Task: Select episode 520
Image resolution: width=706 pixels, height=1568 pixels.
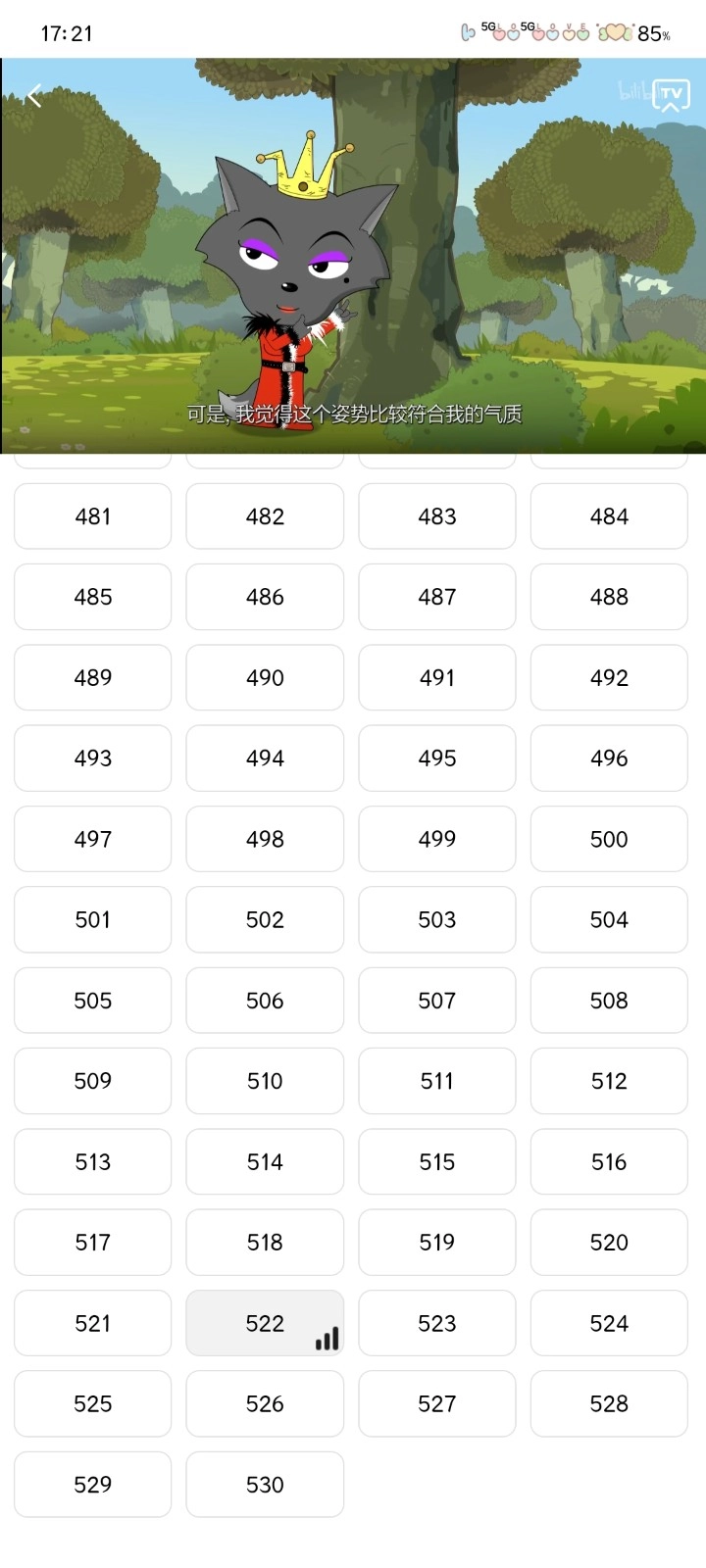Action: pos(609,1242)
